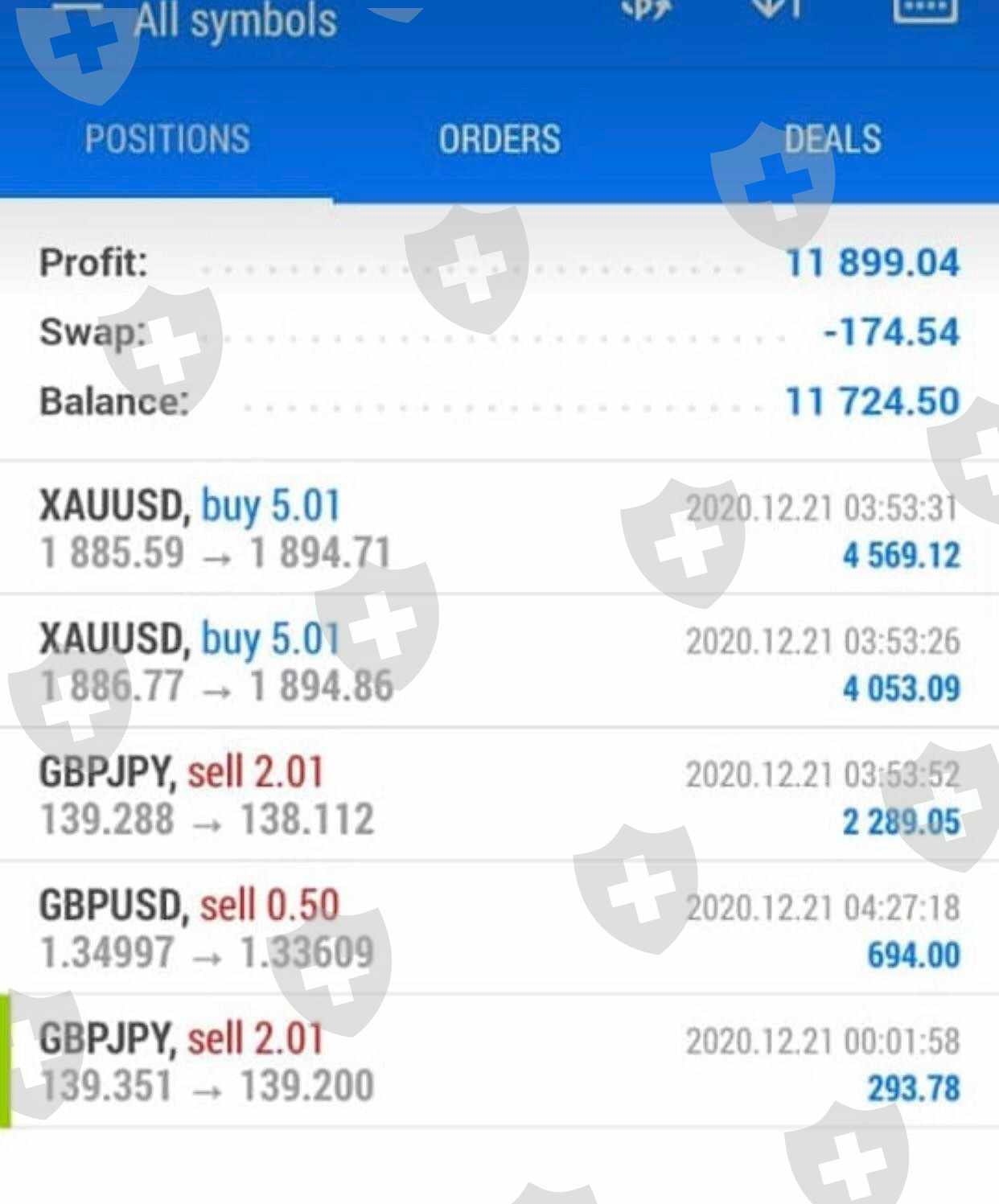
Task: Open the GBPJPY sell position at 139.288
Action: (499, 795)
